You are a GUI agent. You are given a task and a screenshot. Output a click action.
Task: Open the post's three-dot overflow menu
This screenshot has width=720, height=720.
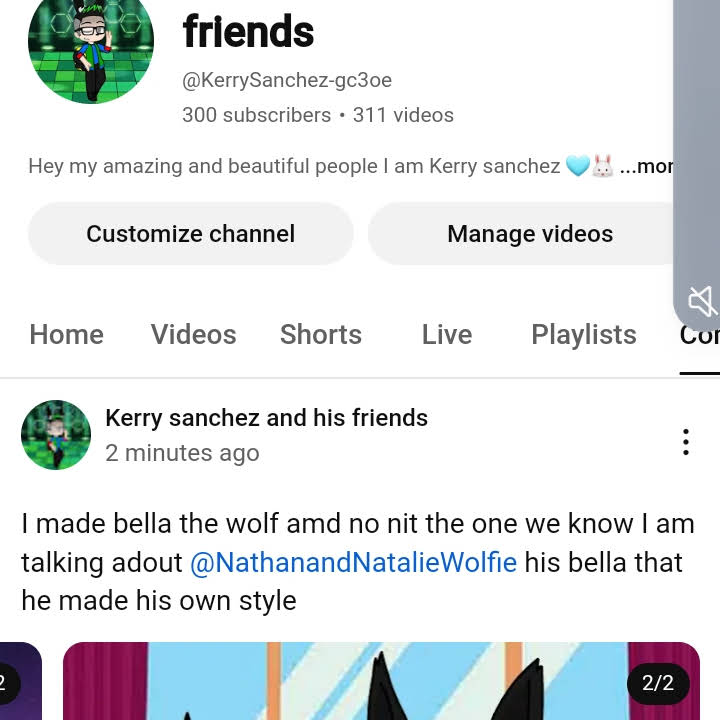pos(685,442)
